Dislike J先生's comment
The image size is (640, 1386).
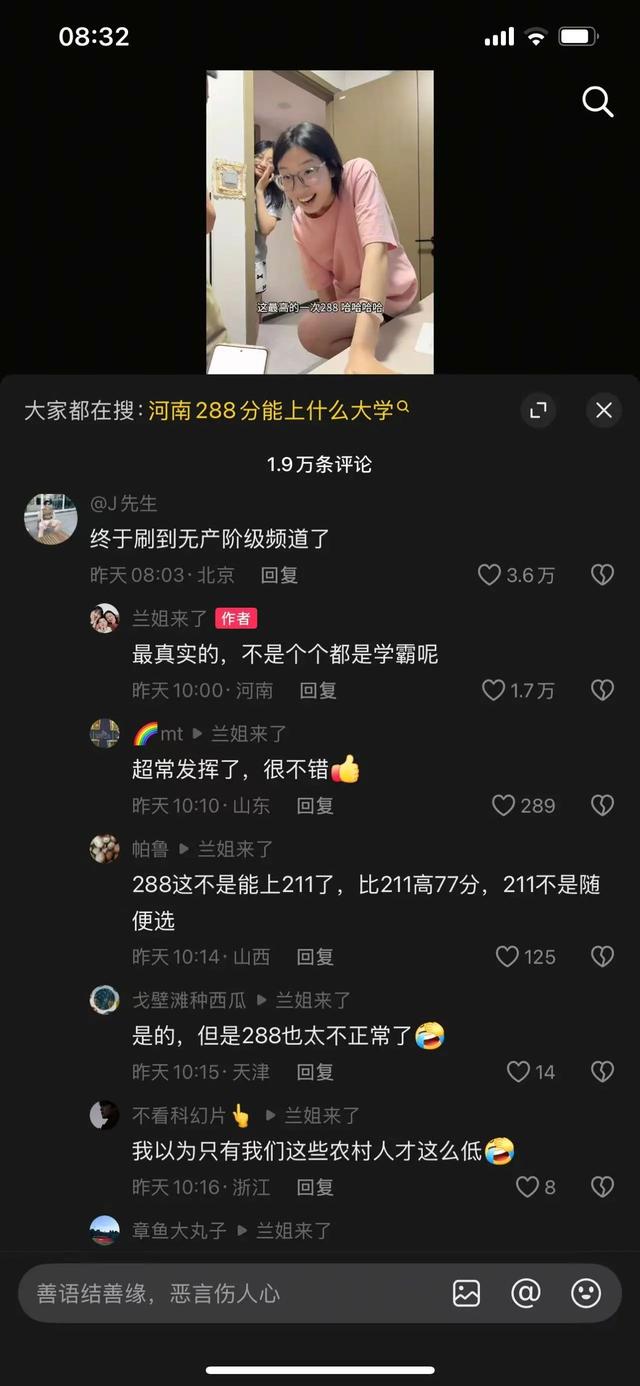[602, 575]
